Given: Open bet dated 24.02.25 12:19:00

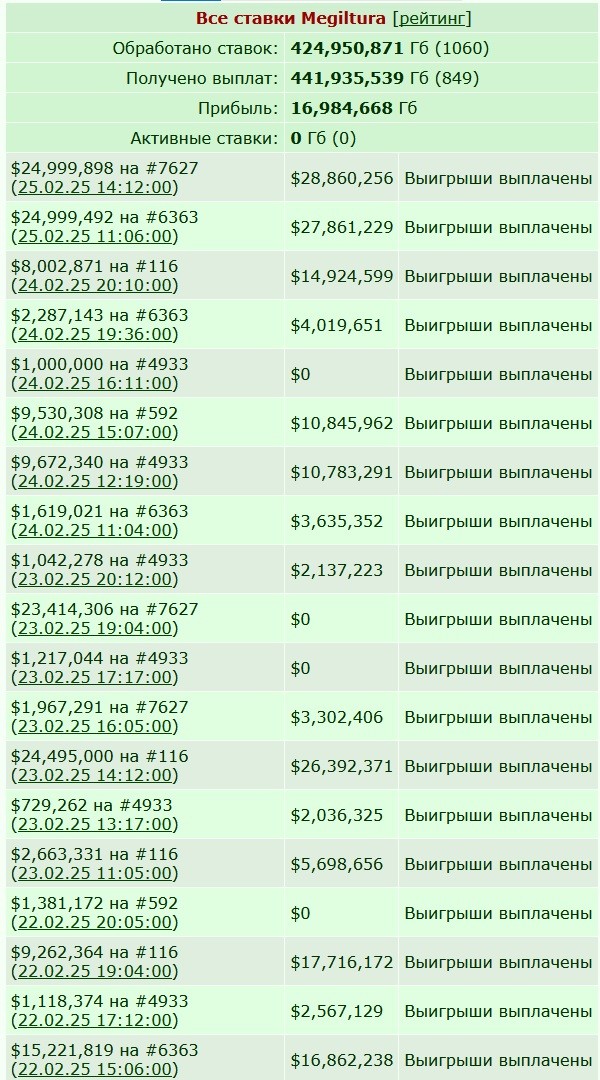Looking at the screenshot, I should pyautogui.click(x=94, y=481).
